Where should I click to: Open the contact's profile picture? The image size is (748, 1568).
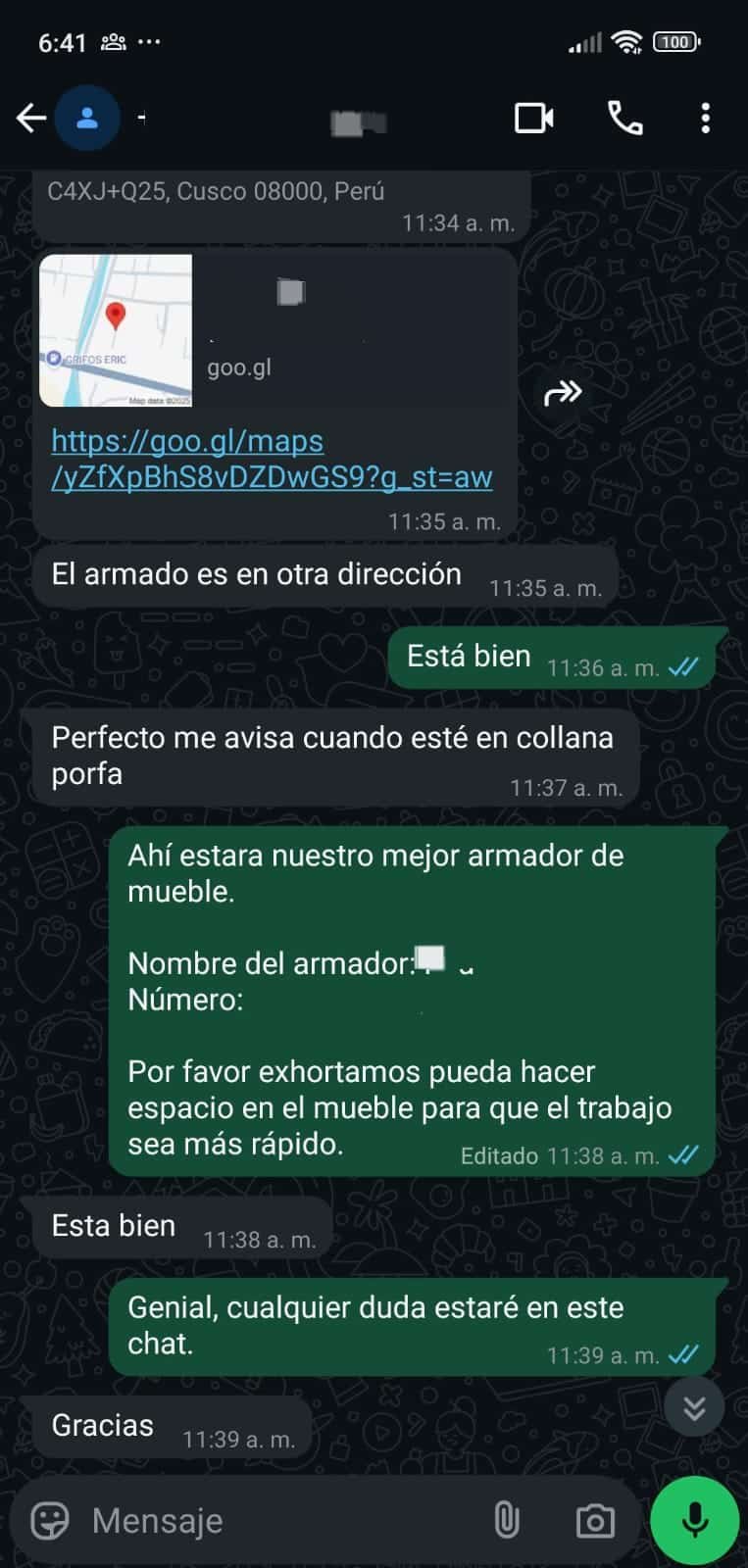point(87,119)
